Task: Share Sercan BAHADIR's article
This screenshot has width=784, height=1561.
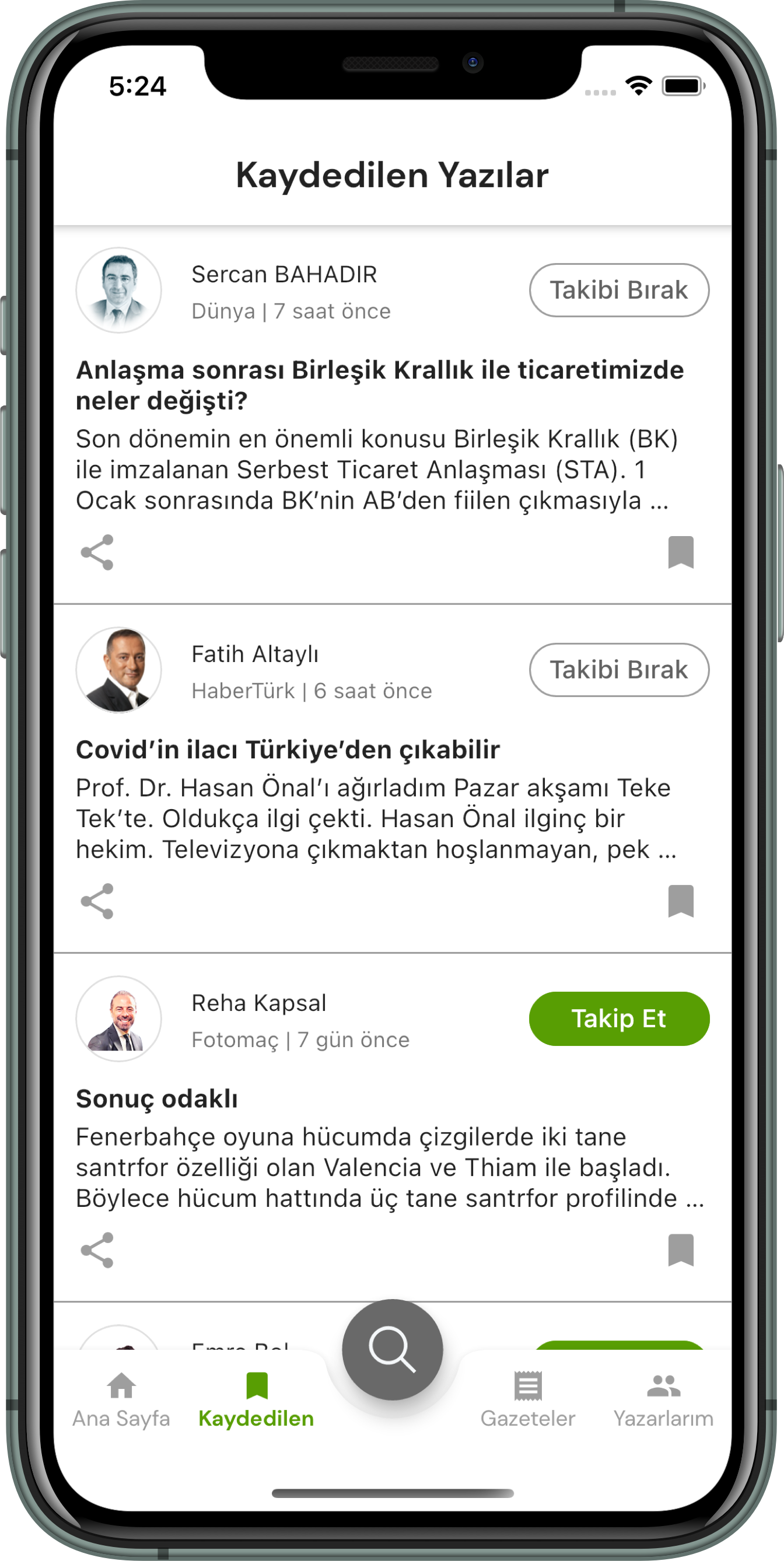Action: pyautogui.click(x=97, y=552)
